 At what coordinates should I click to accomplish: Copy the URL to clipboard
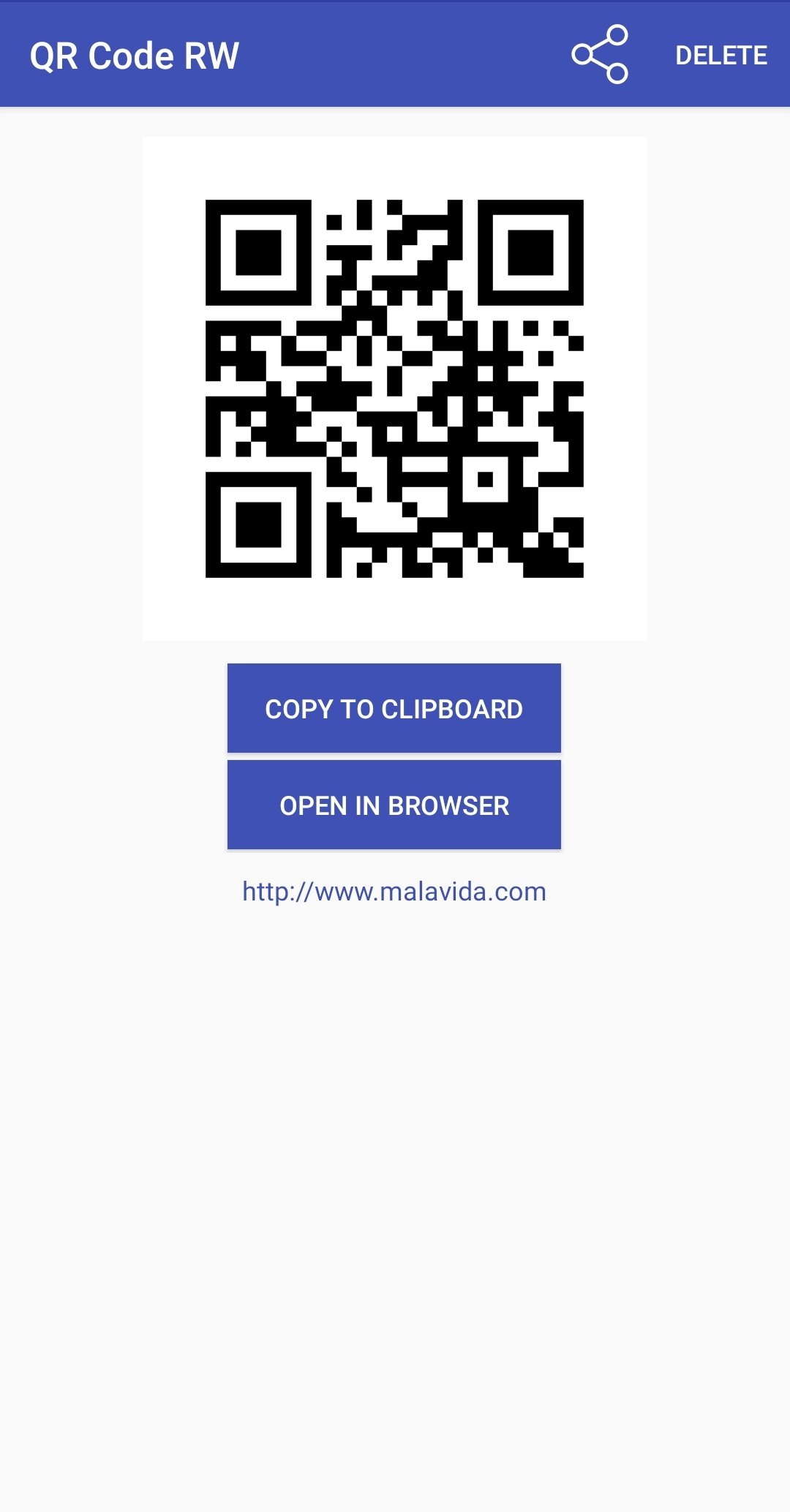pos(394,708)
